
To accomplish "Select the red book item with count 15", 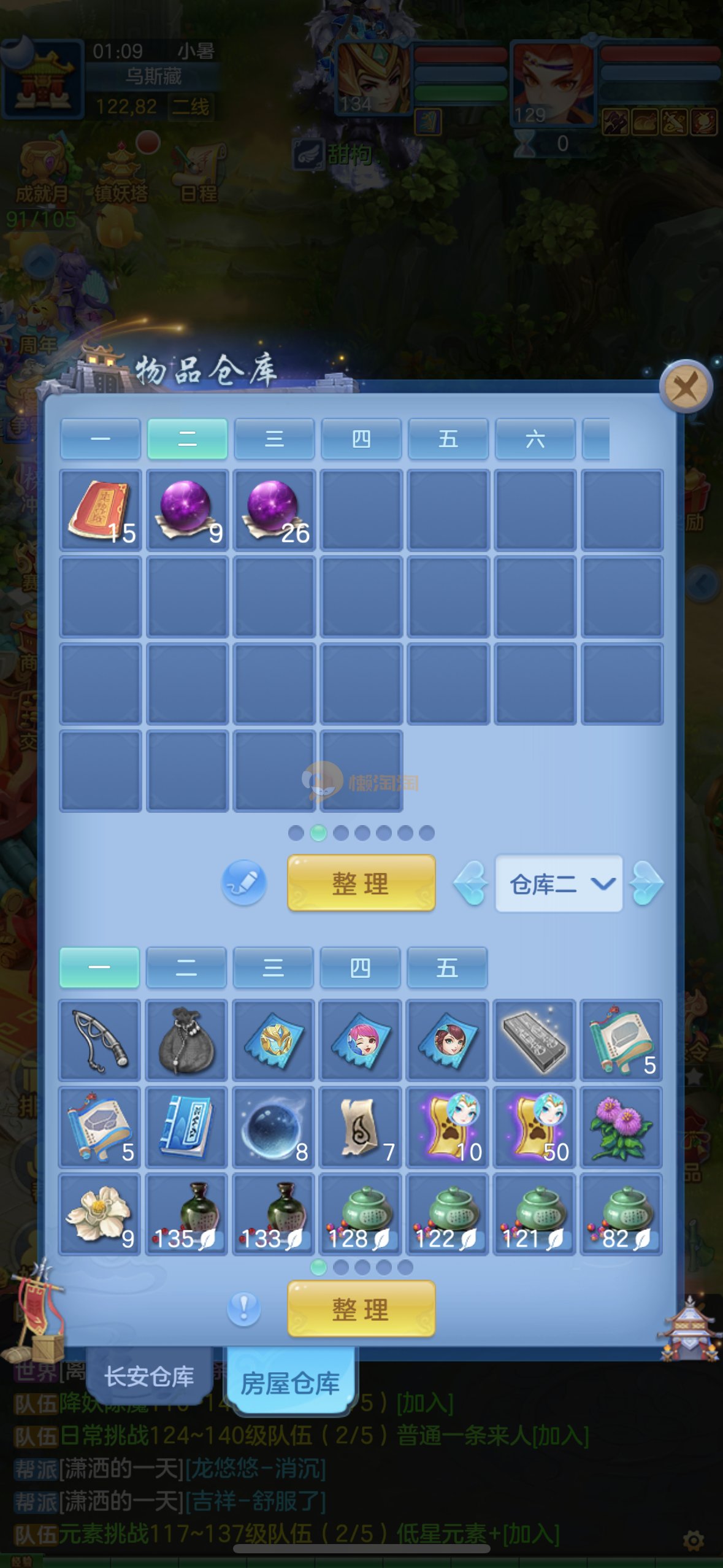I will (101, 510).
